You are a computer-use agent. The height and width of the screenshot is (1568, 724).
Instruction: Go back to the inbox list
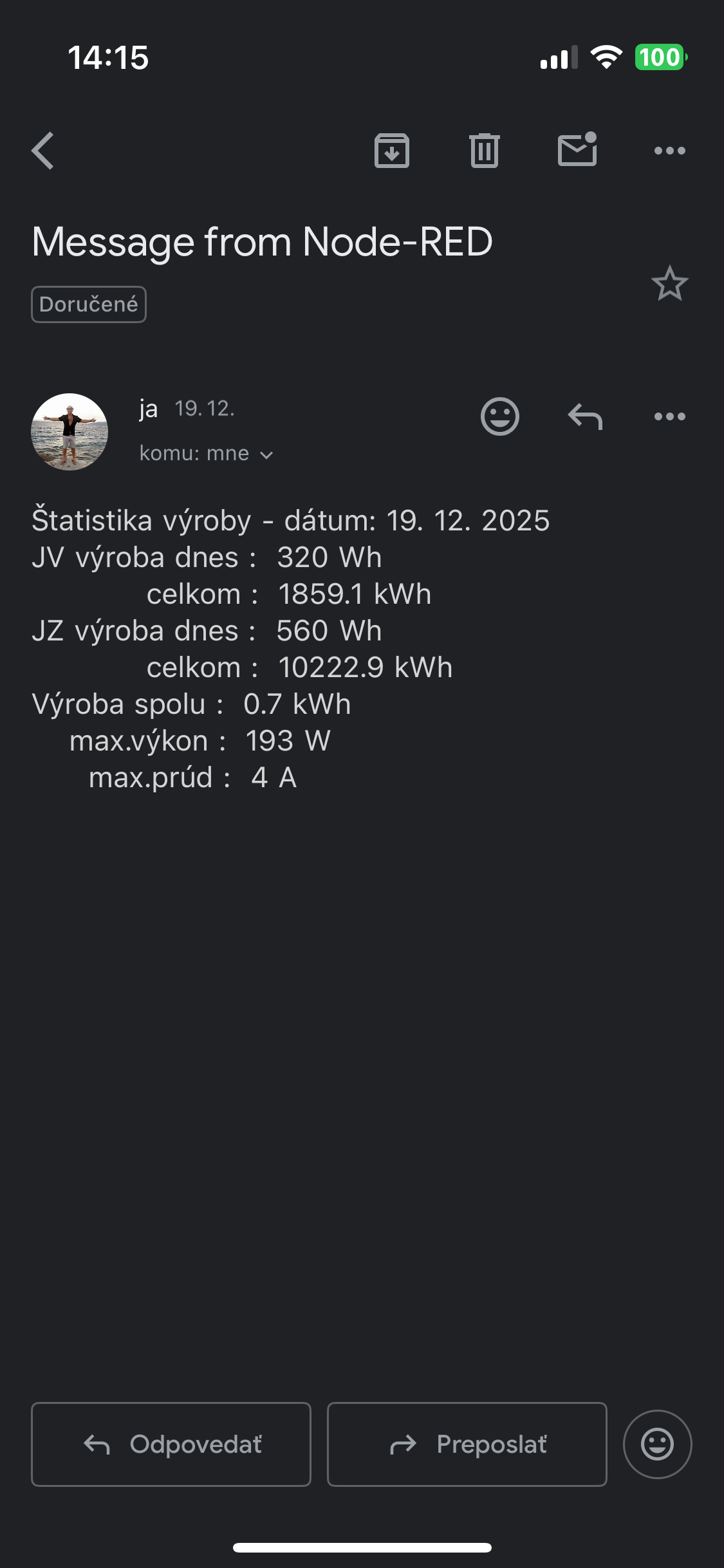tap(43, 151)
